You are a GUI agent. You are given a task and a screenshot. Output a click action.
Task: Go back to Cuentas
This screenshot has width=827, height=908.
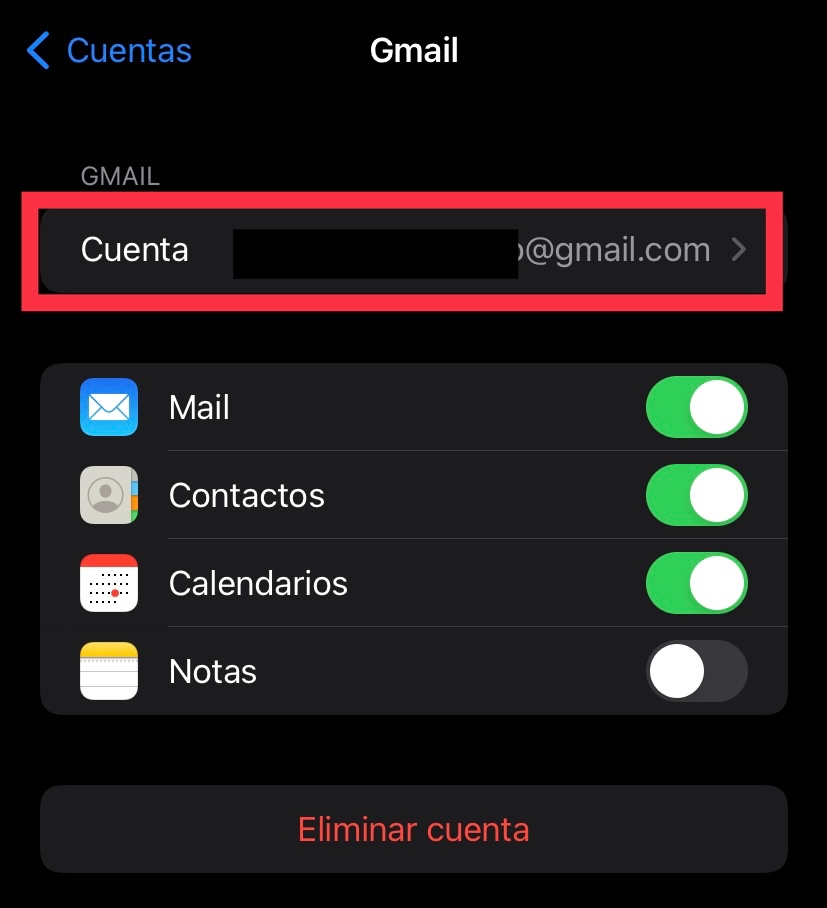(110, 50)
